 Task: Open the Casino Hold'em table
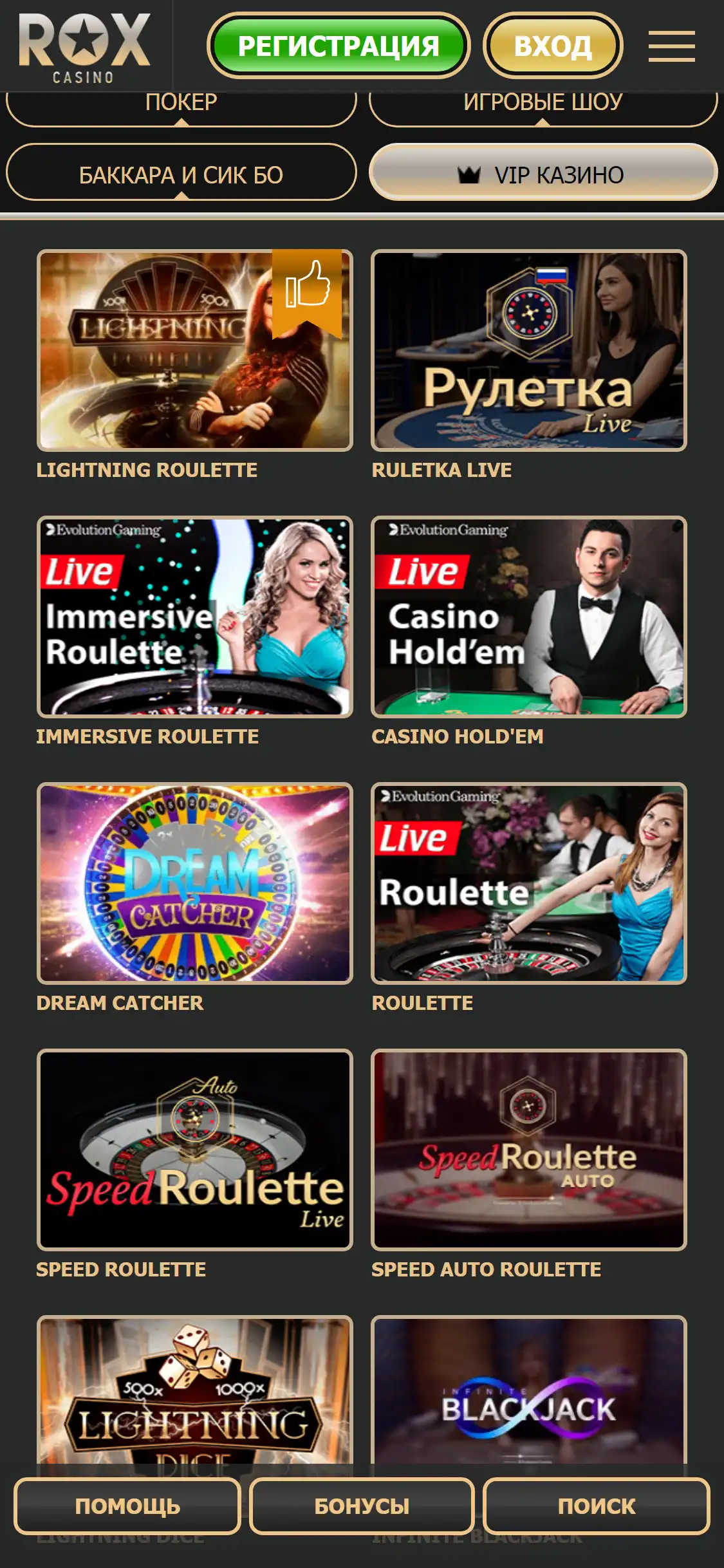[x=528, y=617]
